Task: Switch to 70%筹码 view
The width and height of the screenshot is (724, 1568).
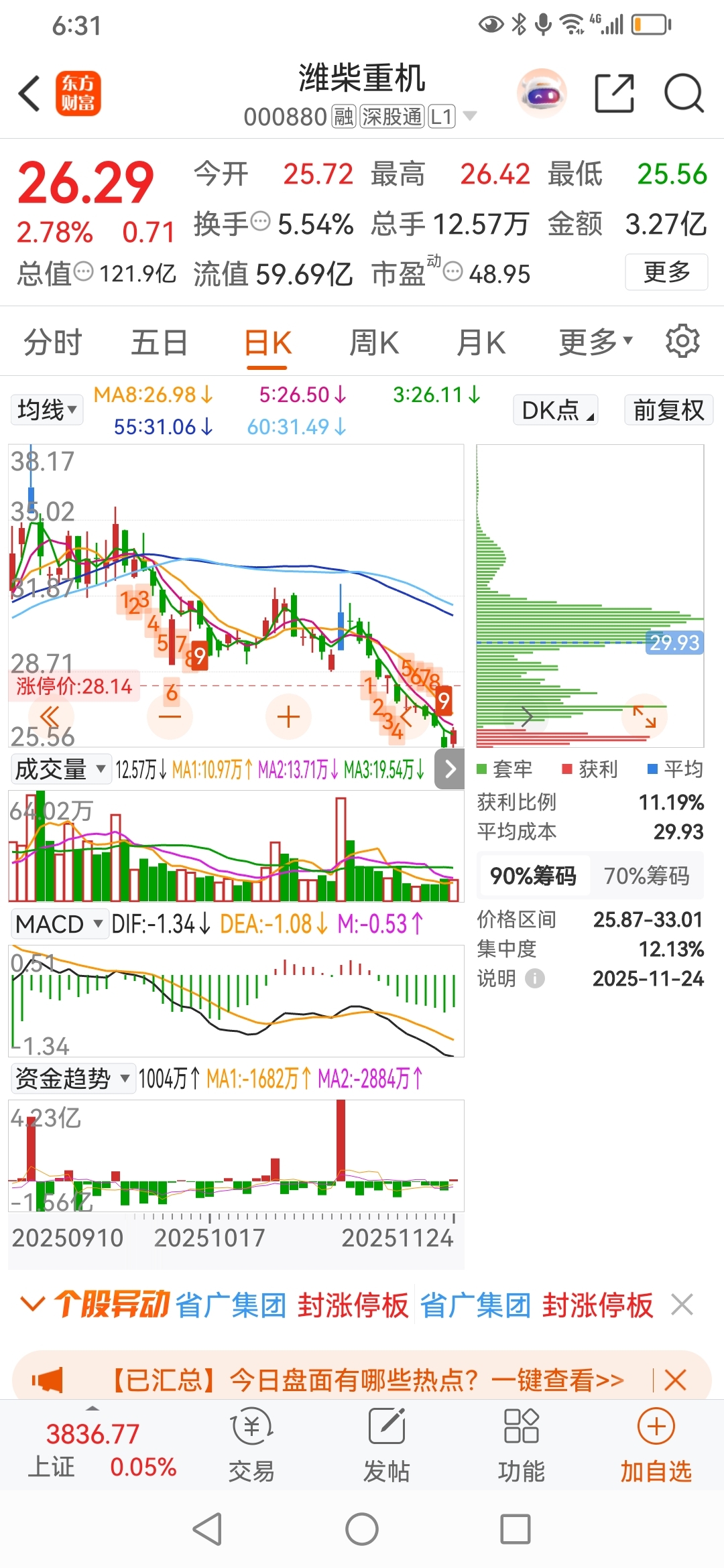Action: click(x=646, y=876)
